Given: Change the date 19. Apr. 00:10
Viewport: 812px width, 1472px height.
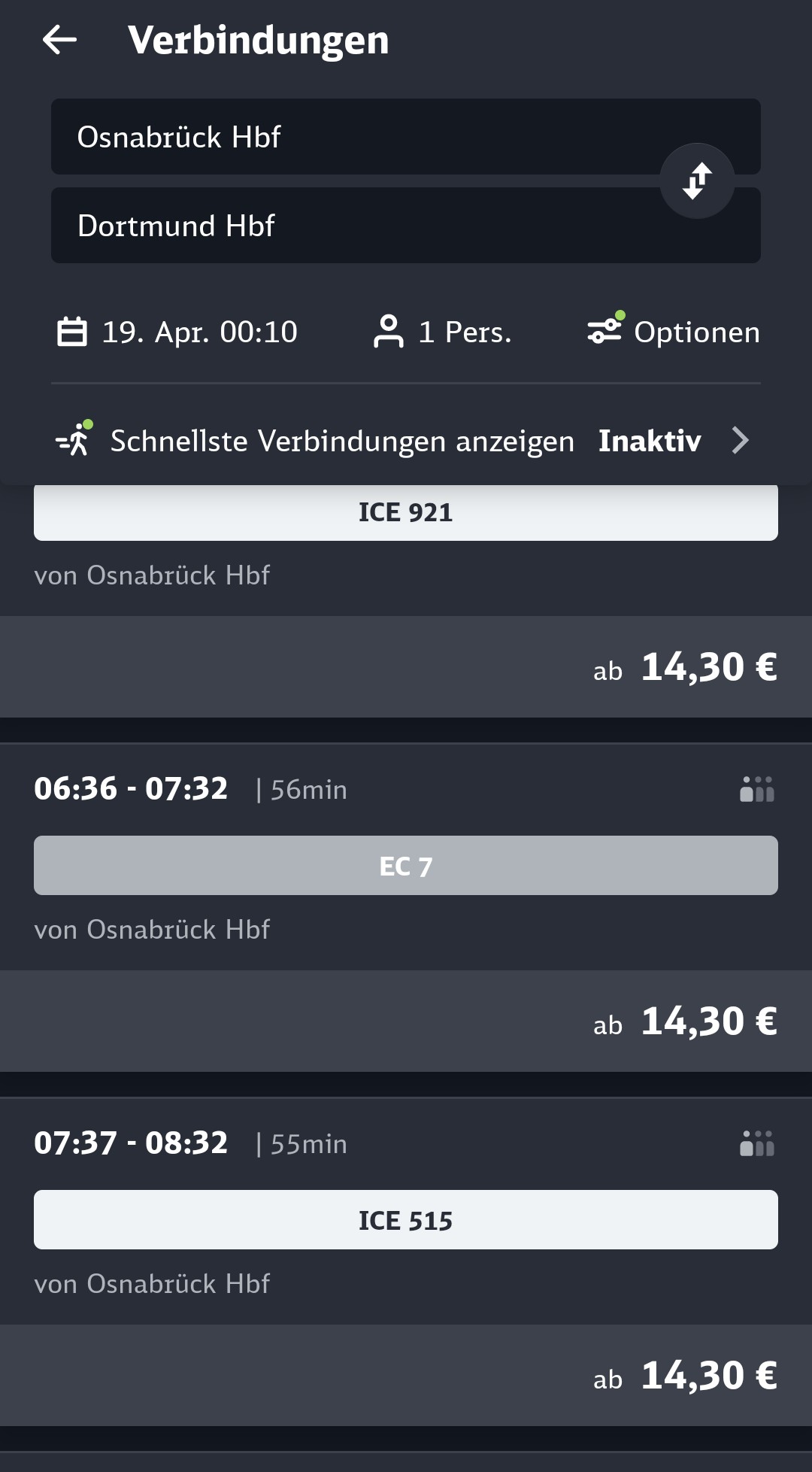Looking at the screenshot, I should 177,332.
